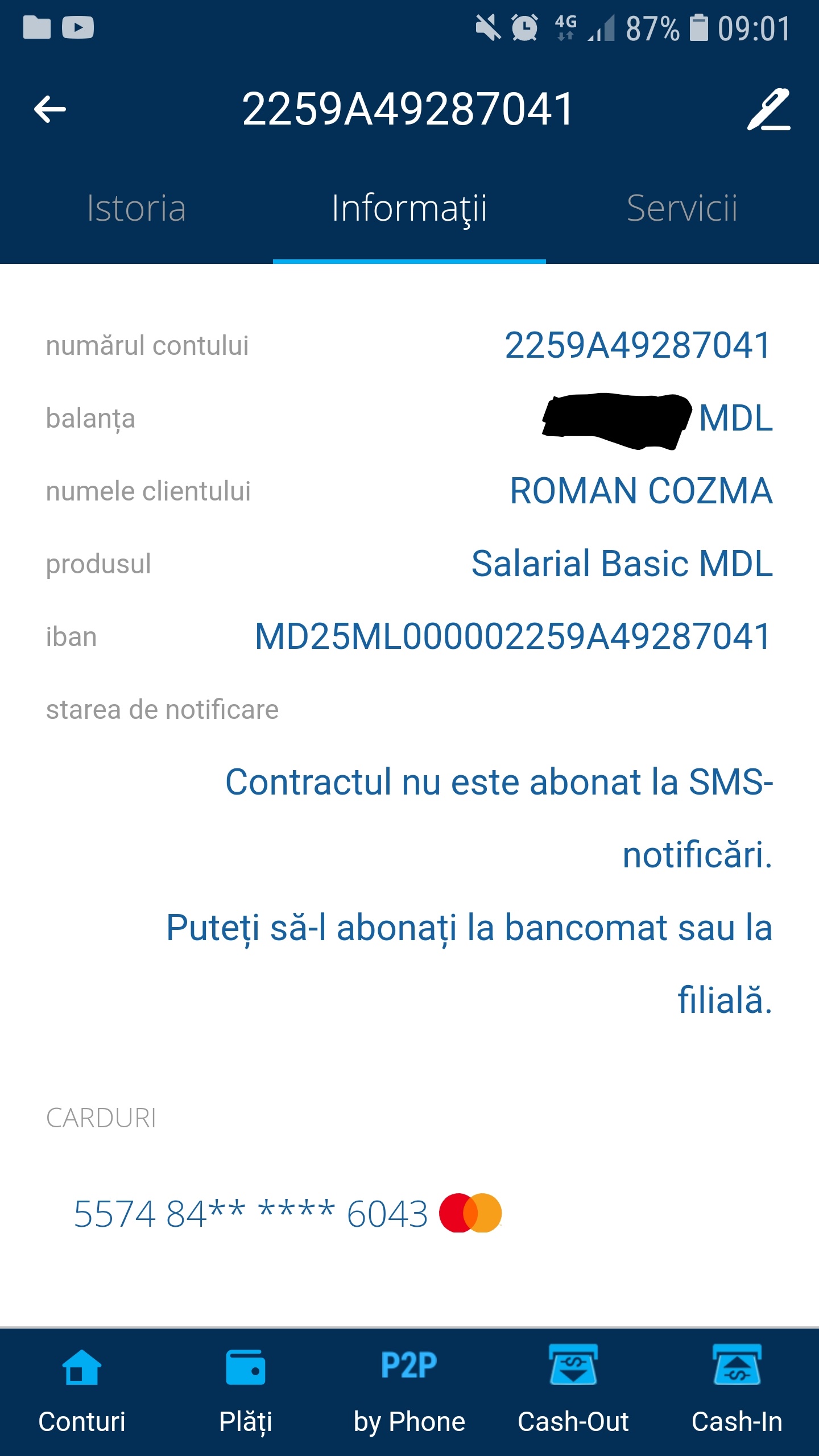Edit the account name with the pencil icon
The width and height of the screenshot is (819, 1456).
(x=769, y=109)
